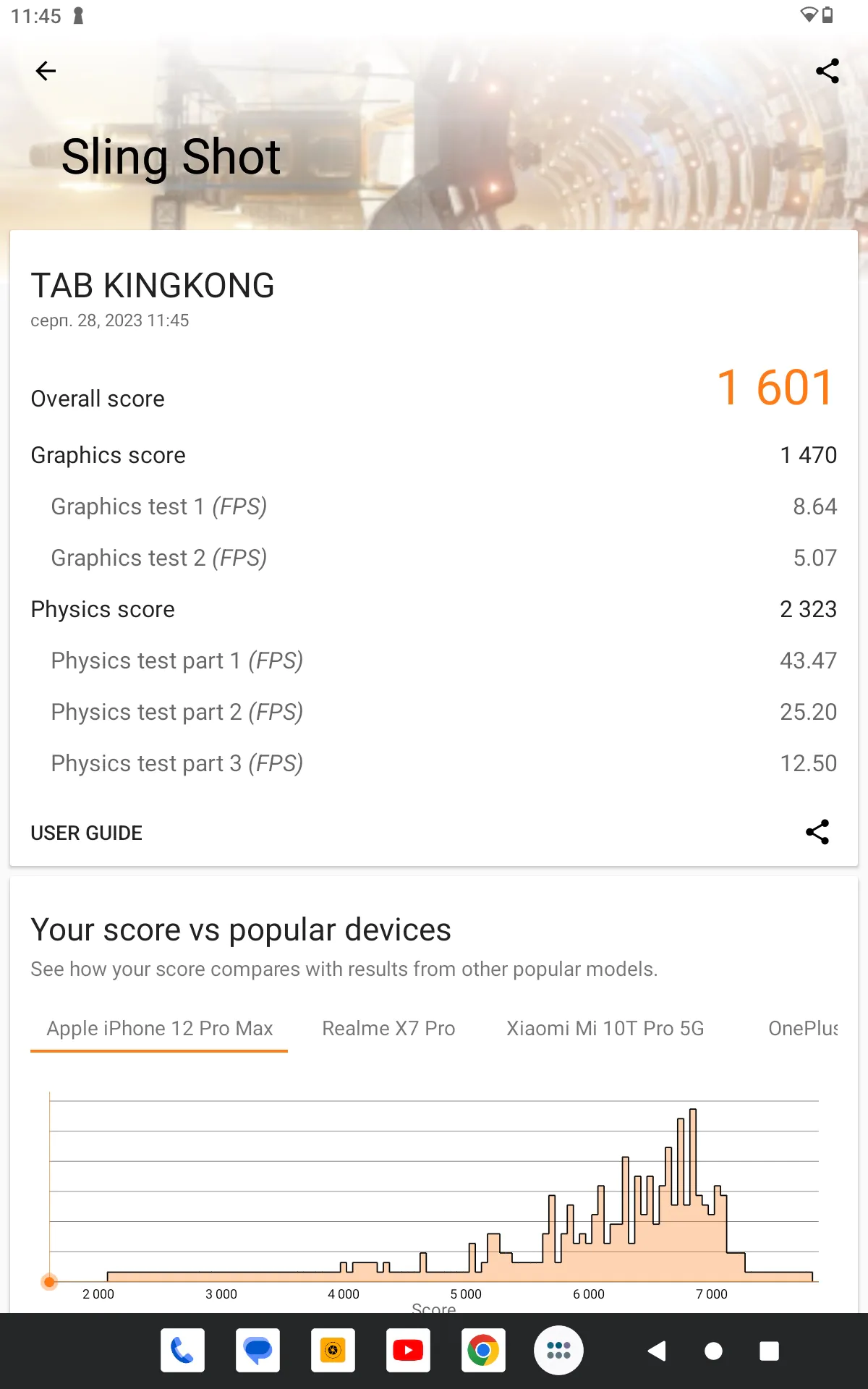
Task: Open the yellow camera app in the taskbar
Action: point(333,1350)
